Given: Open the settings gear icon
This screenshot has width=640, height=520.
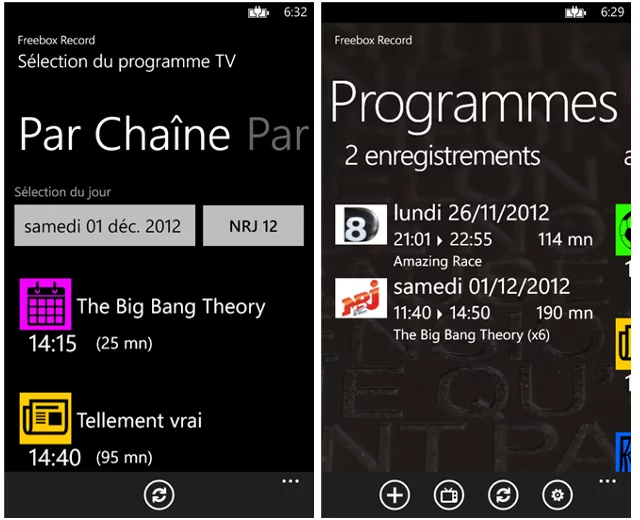Looking at the screenshot, I should click(x=557, y=494).
